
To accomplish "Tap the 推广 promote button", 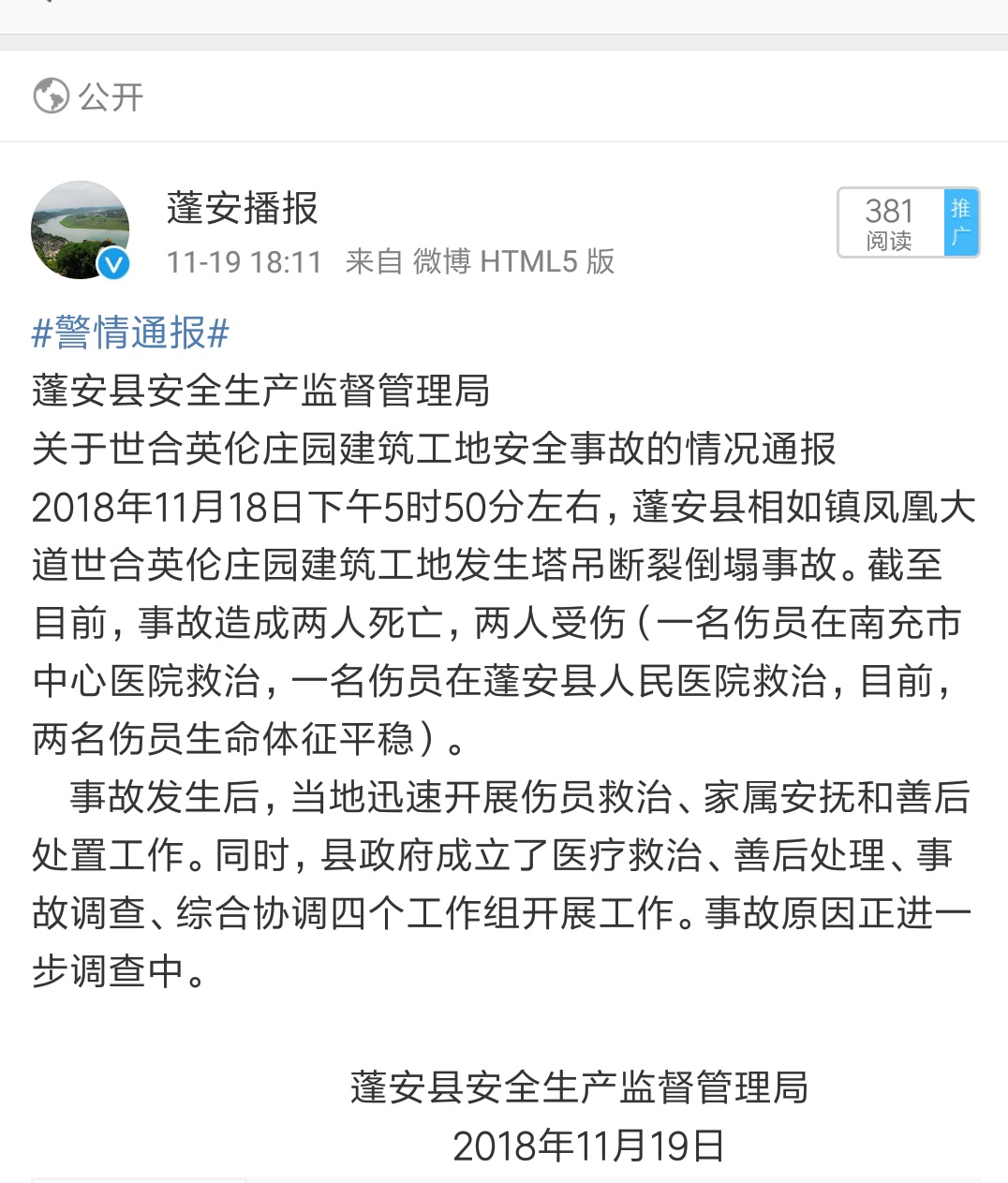I will 961,222.
